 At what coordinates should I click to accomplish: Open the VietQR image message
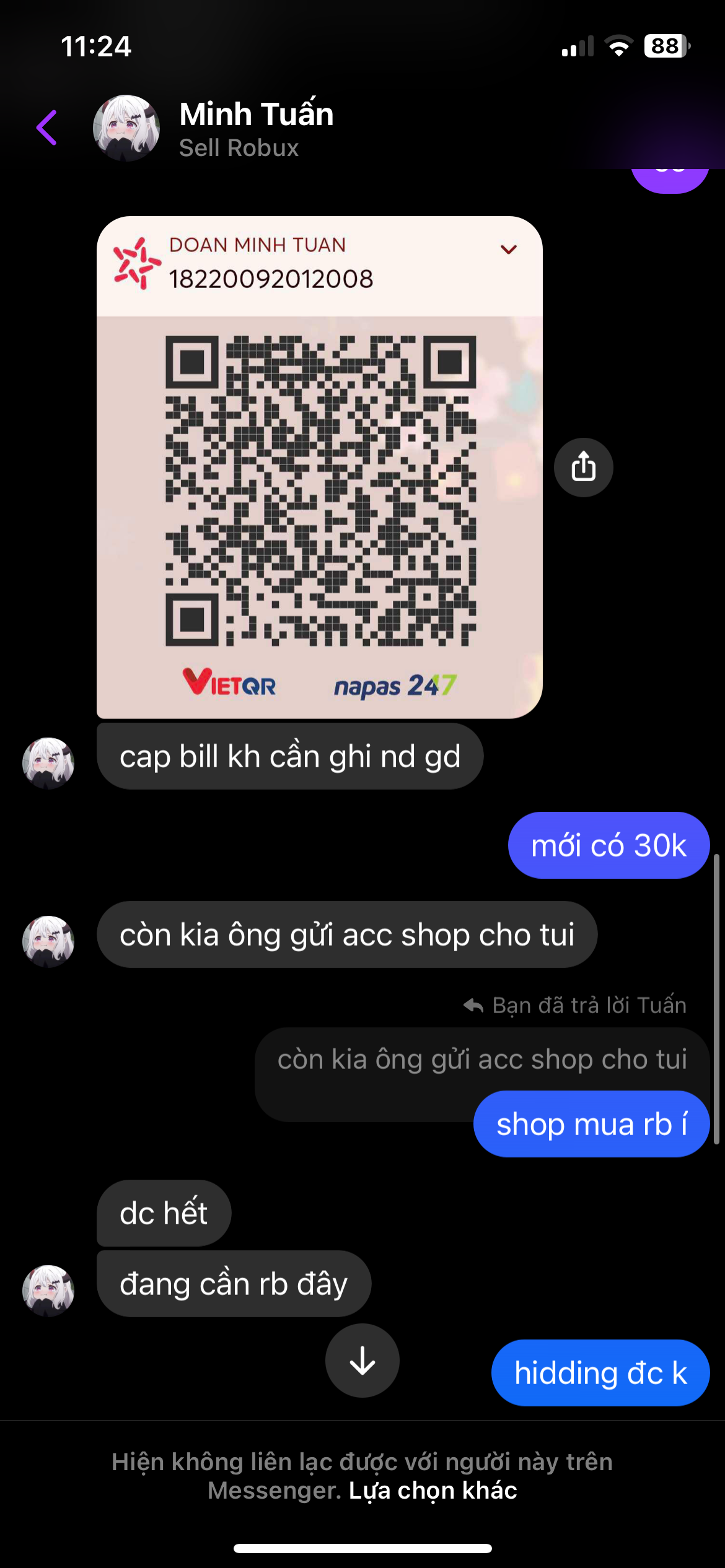(x=320, y=467)
